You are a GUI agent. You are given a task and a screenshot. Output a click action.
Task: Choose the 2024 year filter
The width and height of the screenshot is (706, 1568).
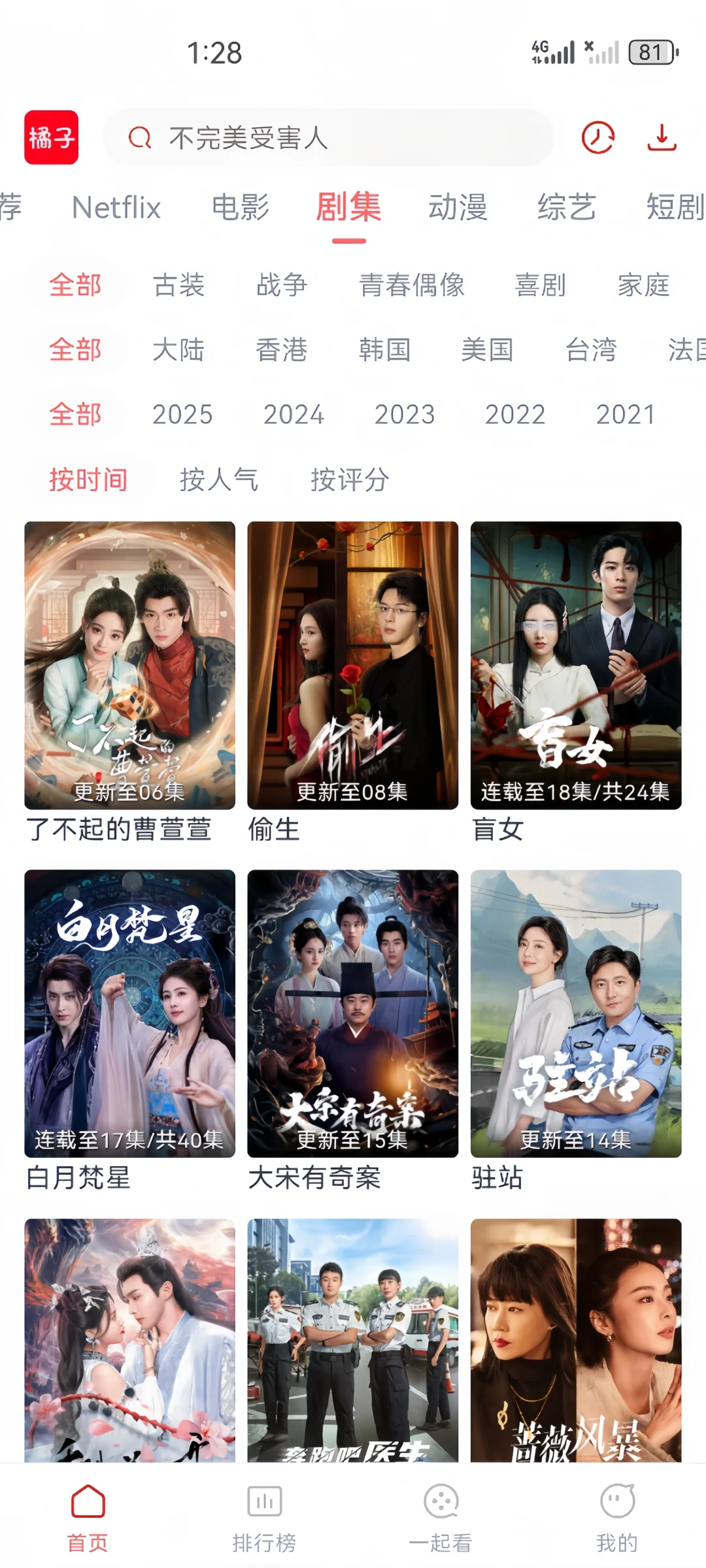(294, 415)
